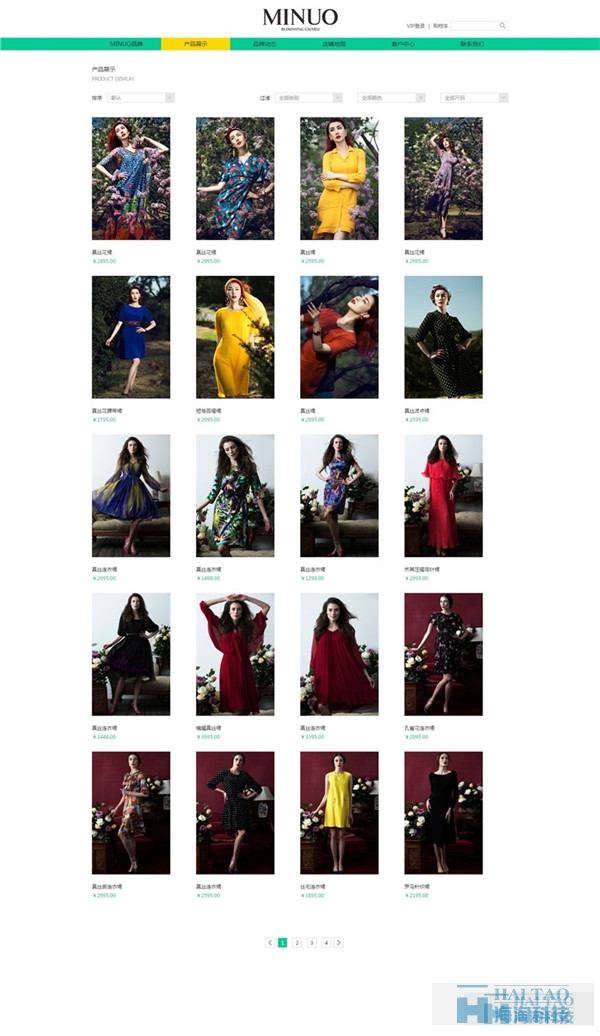
Task: Switch to the 品牌动态 tab
Action: click(265, 44)
